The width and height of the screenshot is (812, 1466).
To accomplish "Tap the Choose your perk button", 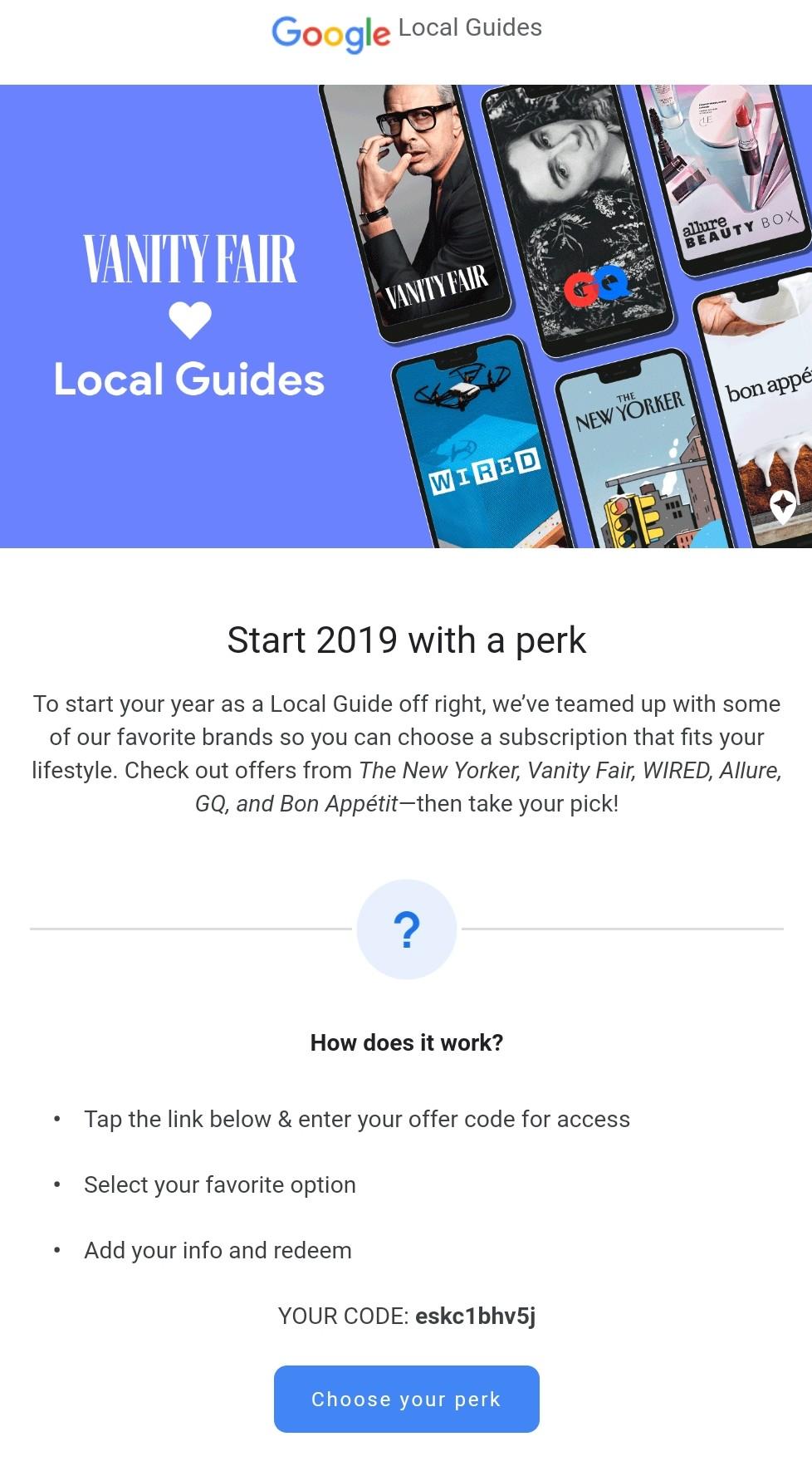I will pos(406,1399).
